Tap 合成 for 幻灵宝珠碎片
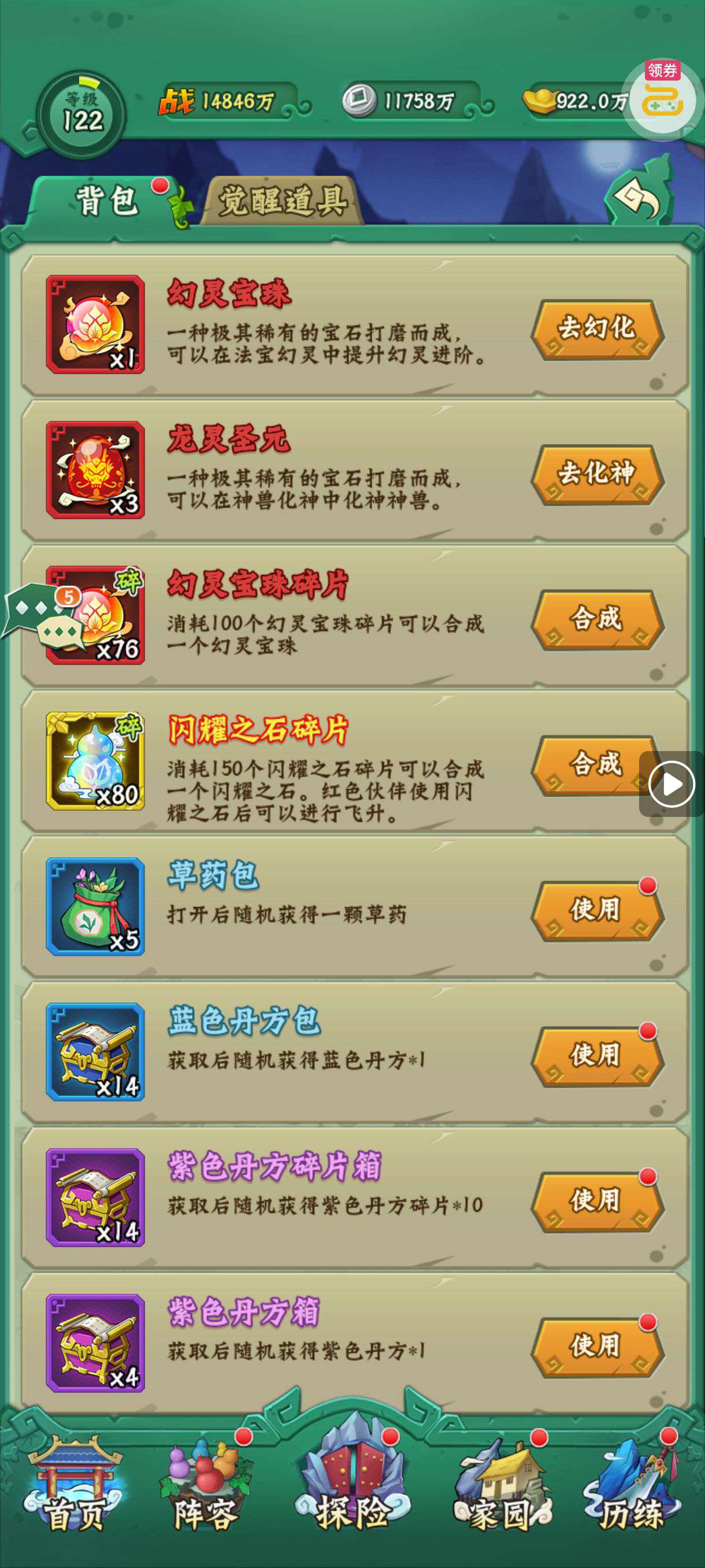 tap(597, 619)
